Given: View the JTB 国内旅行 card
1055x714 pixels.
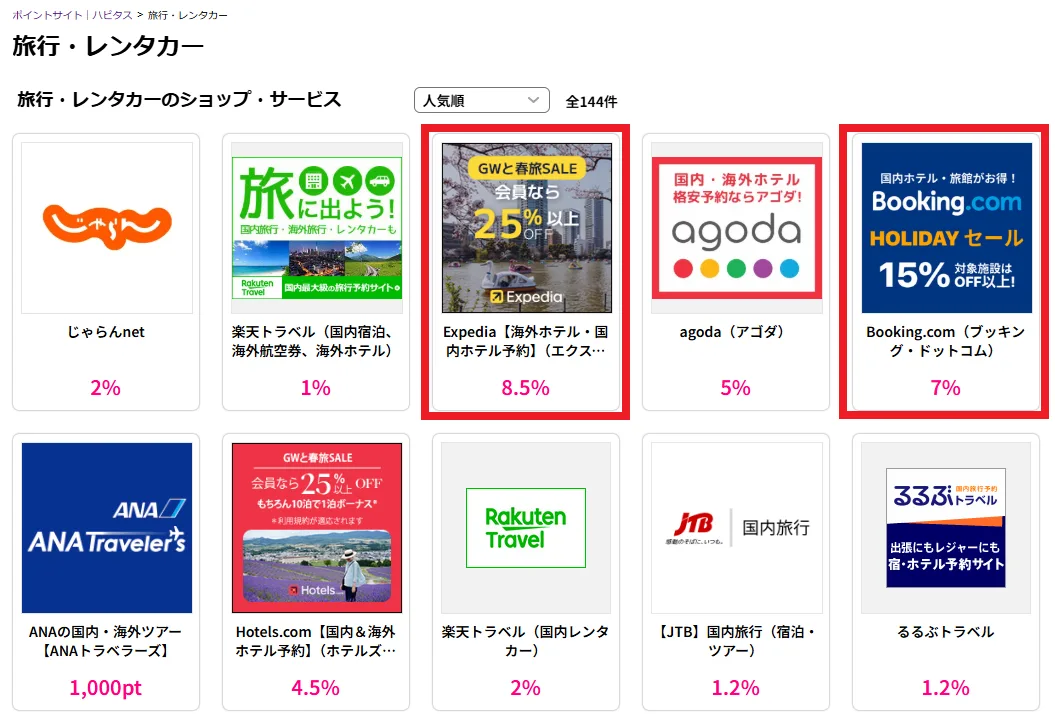Looking at the screenshot, I should point(736,570).
